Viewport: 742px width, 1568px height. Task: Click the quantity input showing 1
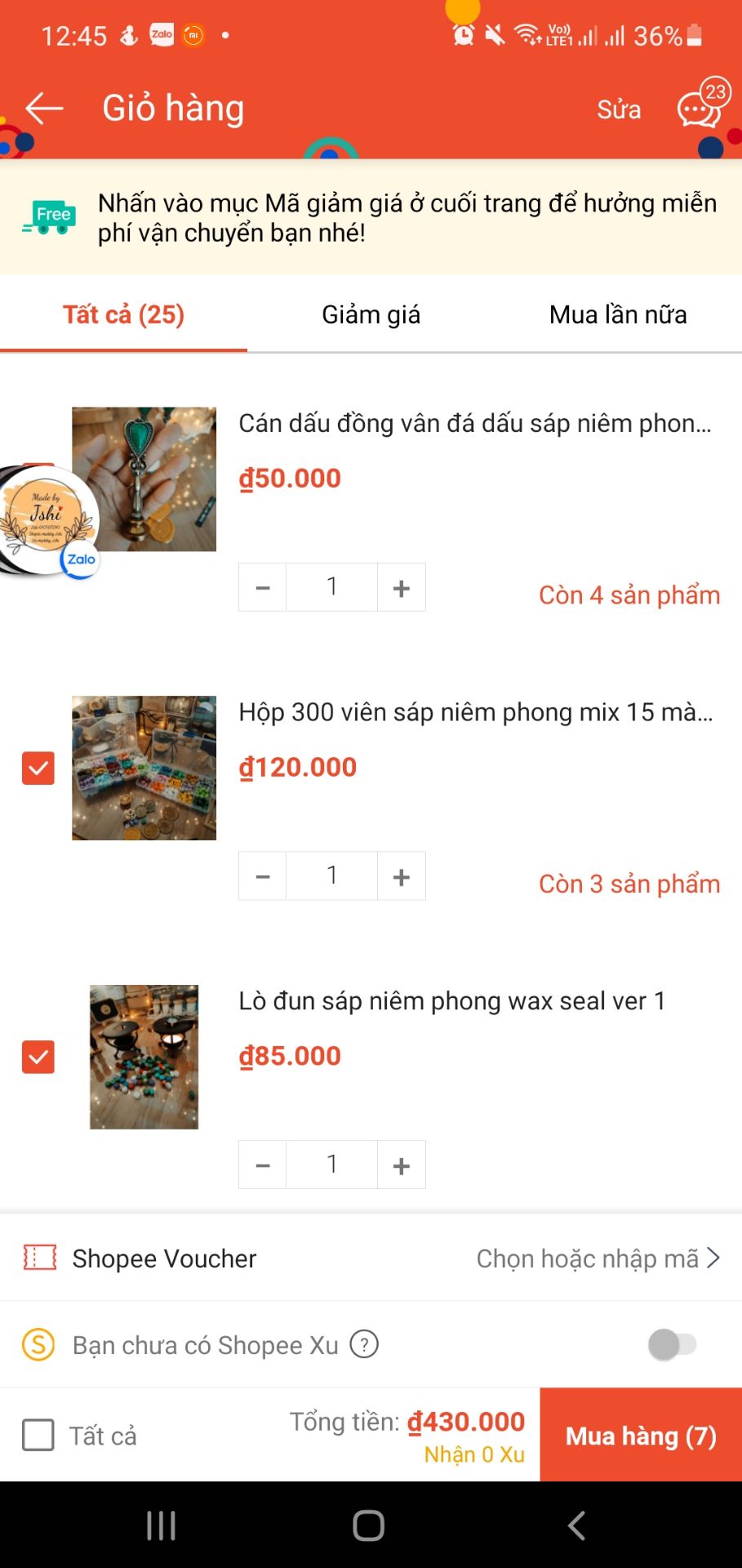331,586
